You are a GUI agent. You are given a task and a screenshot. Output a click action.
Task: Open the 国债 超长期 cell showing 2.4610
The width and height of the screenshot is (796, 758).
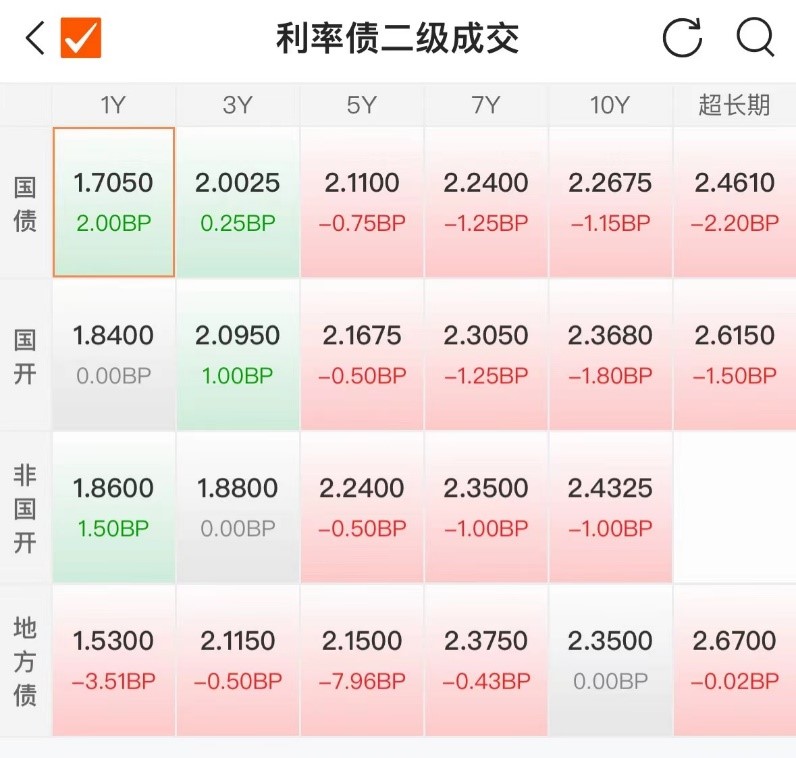[734, 202]
